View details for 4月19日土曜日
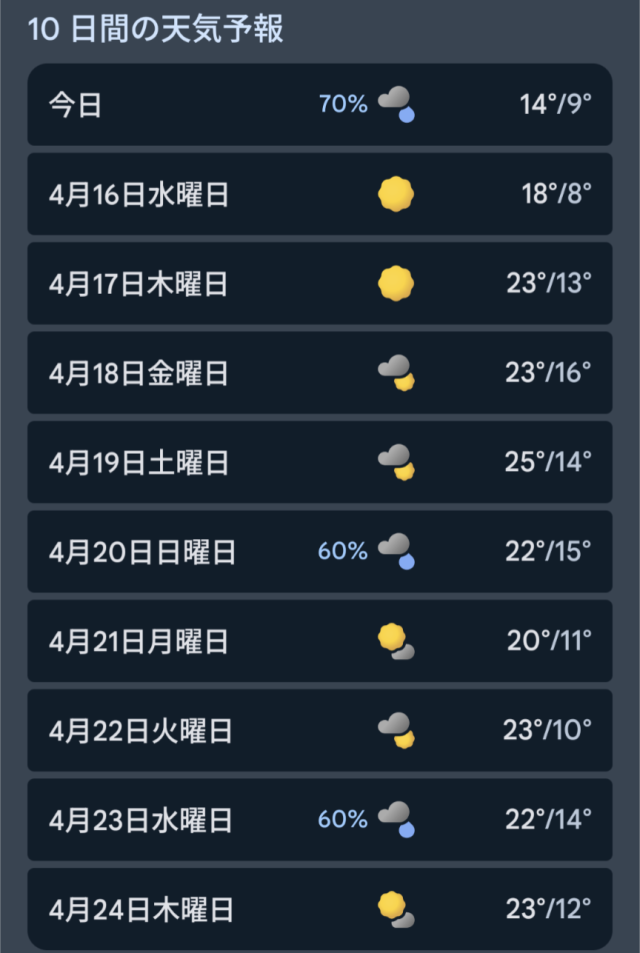 pos(319,462)
